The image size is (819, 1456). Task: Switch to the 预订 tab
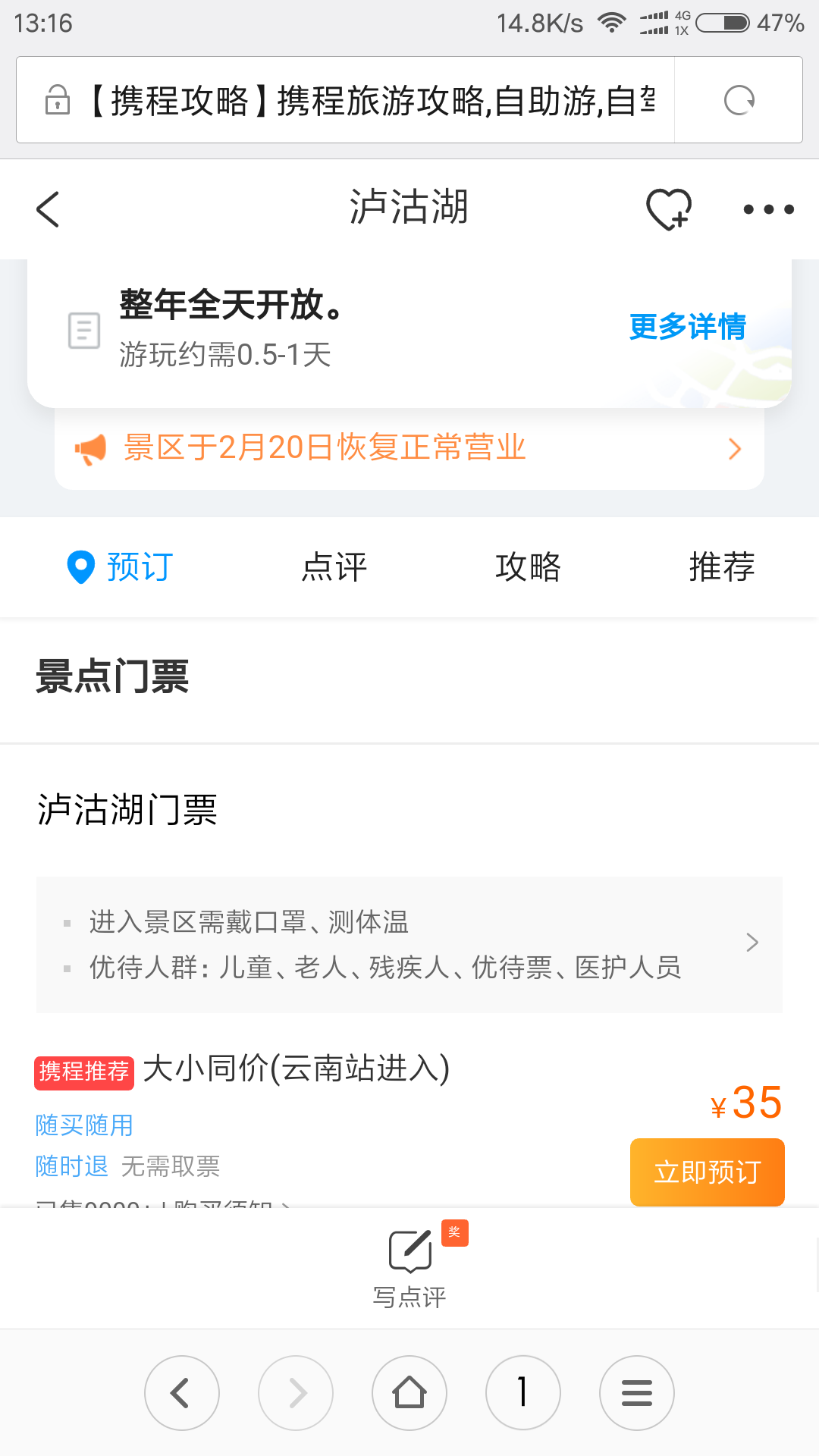point(121,567)
